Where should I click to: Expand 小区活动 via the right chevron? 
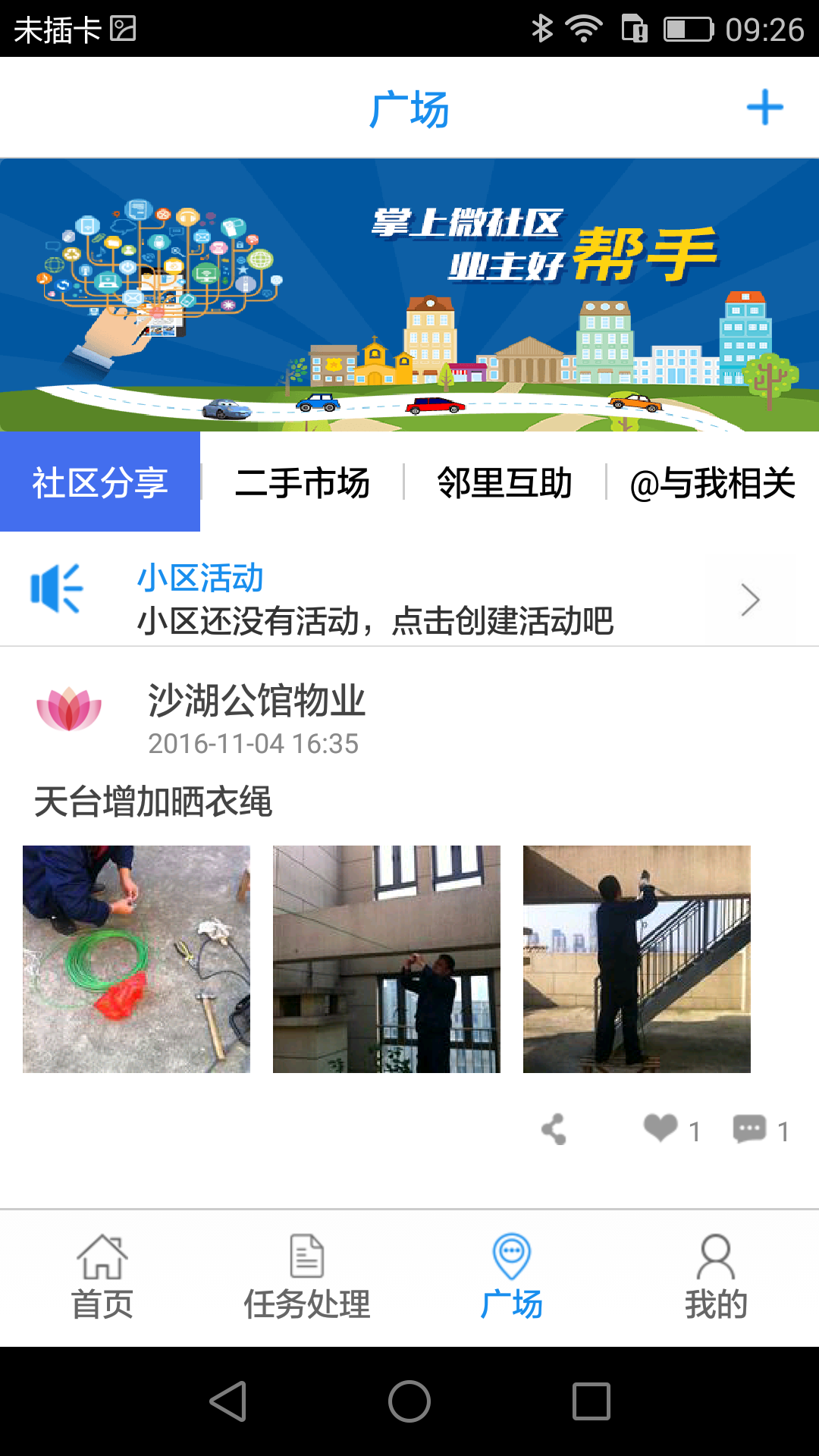(750, 598)
